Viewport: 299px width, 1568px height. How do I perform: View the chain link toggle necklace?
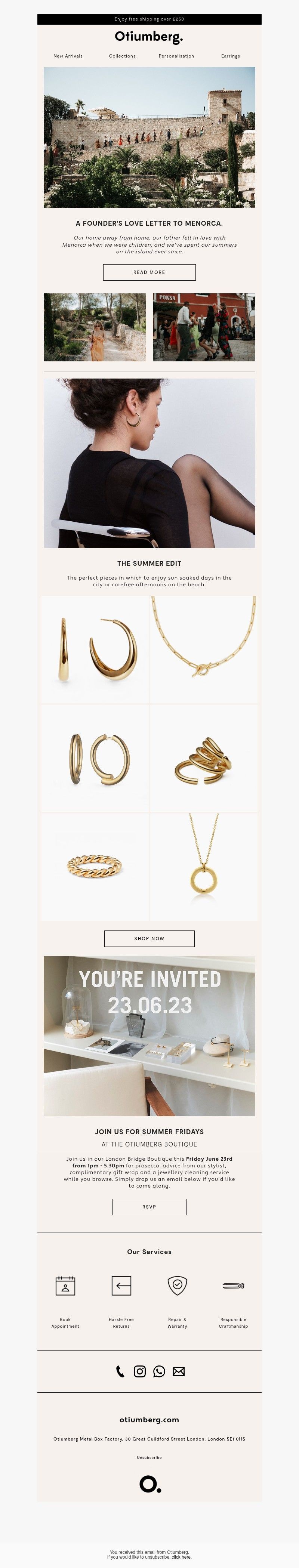pyautogui.click(x=203, y=650)
